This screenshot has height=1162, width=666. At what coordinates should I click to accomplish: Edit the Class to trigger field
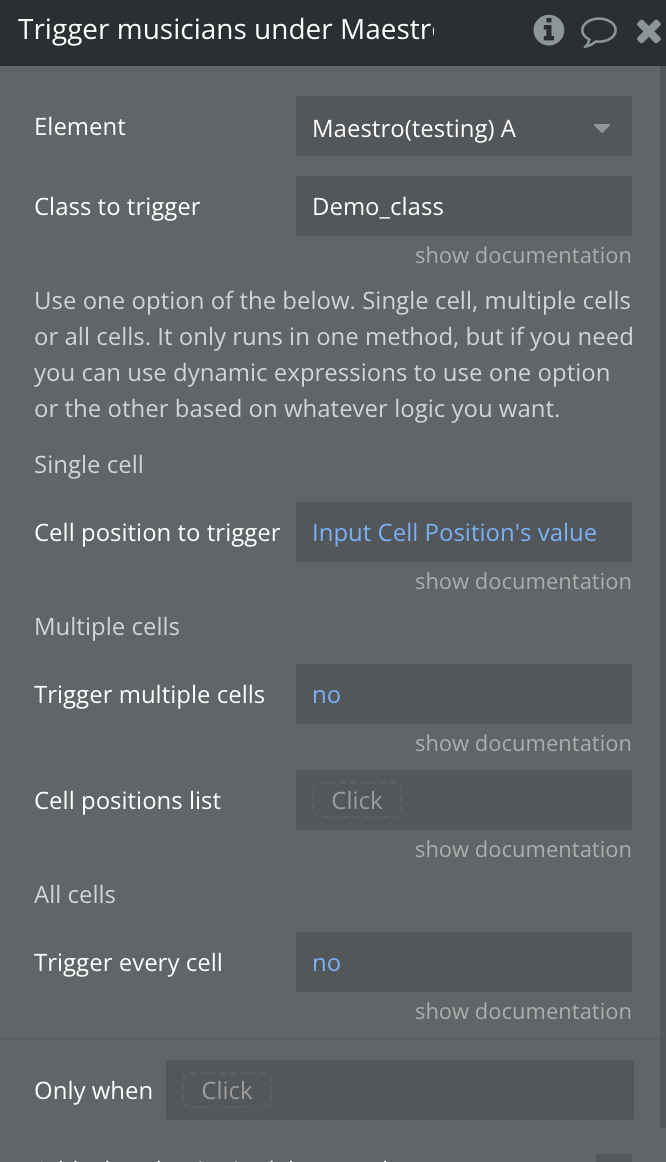[463, 207]
